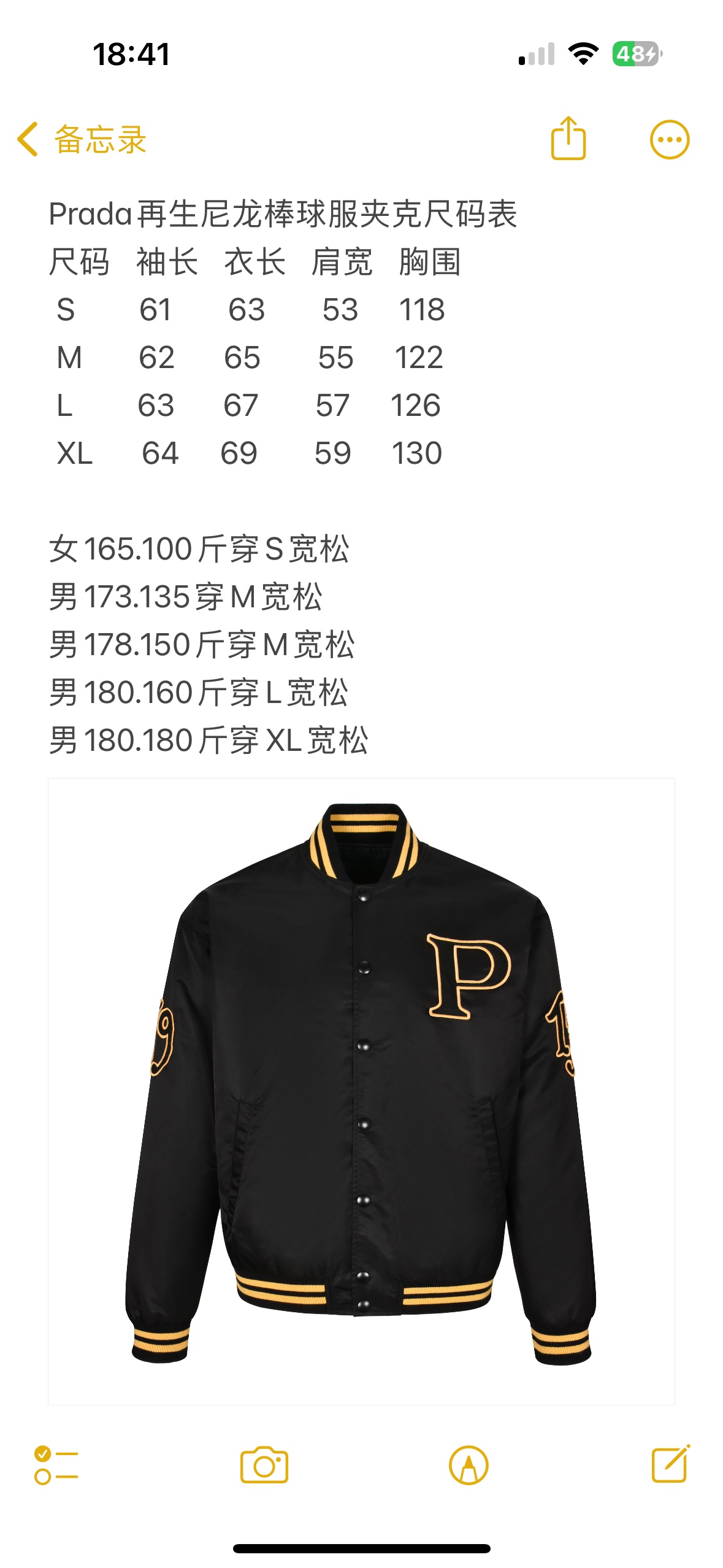Go back to 备忘录 notes list
The height and width of the screenshot is (1568, 723).
point(82,139)
